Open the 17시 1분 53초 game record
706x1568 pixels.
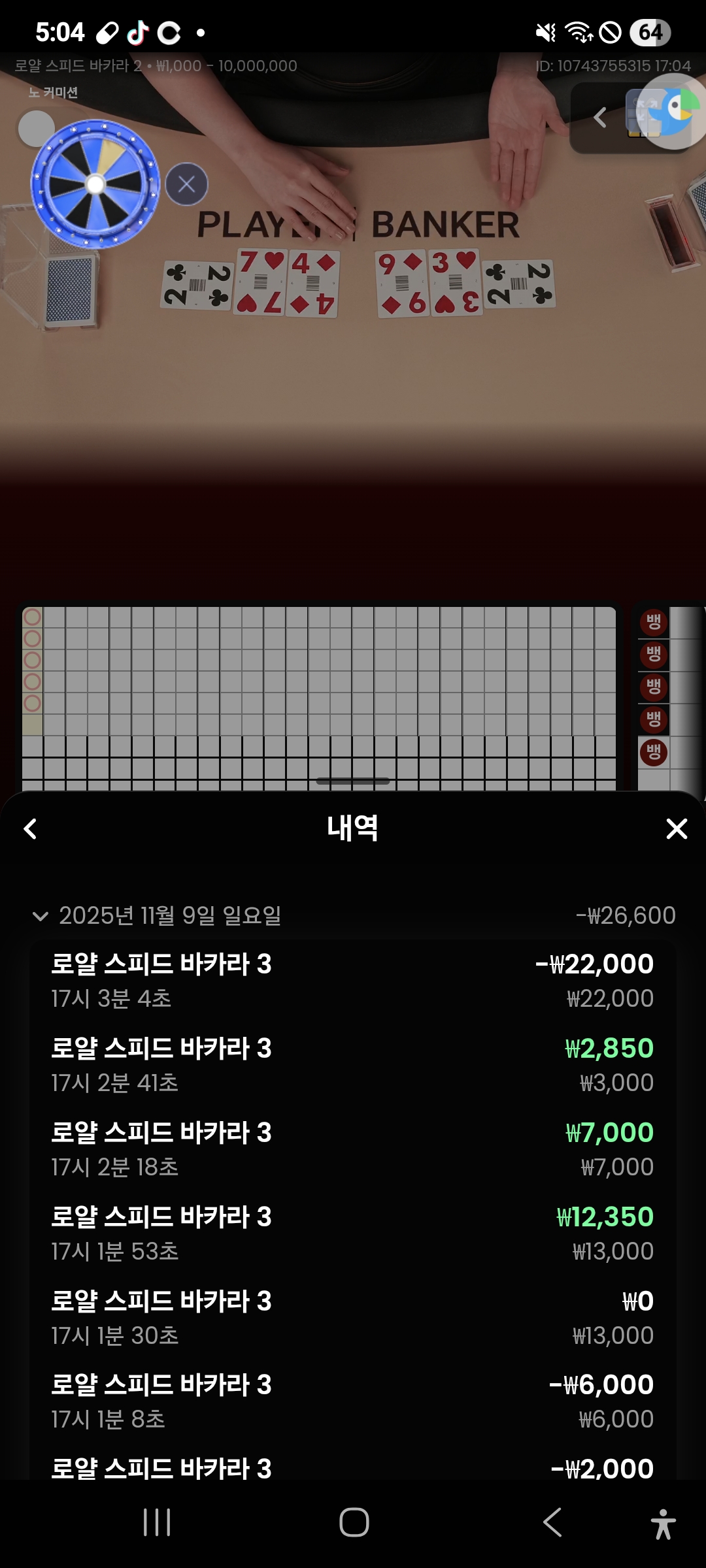point(353,1233)
